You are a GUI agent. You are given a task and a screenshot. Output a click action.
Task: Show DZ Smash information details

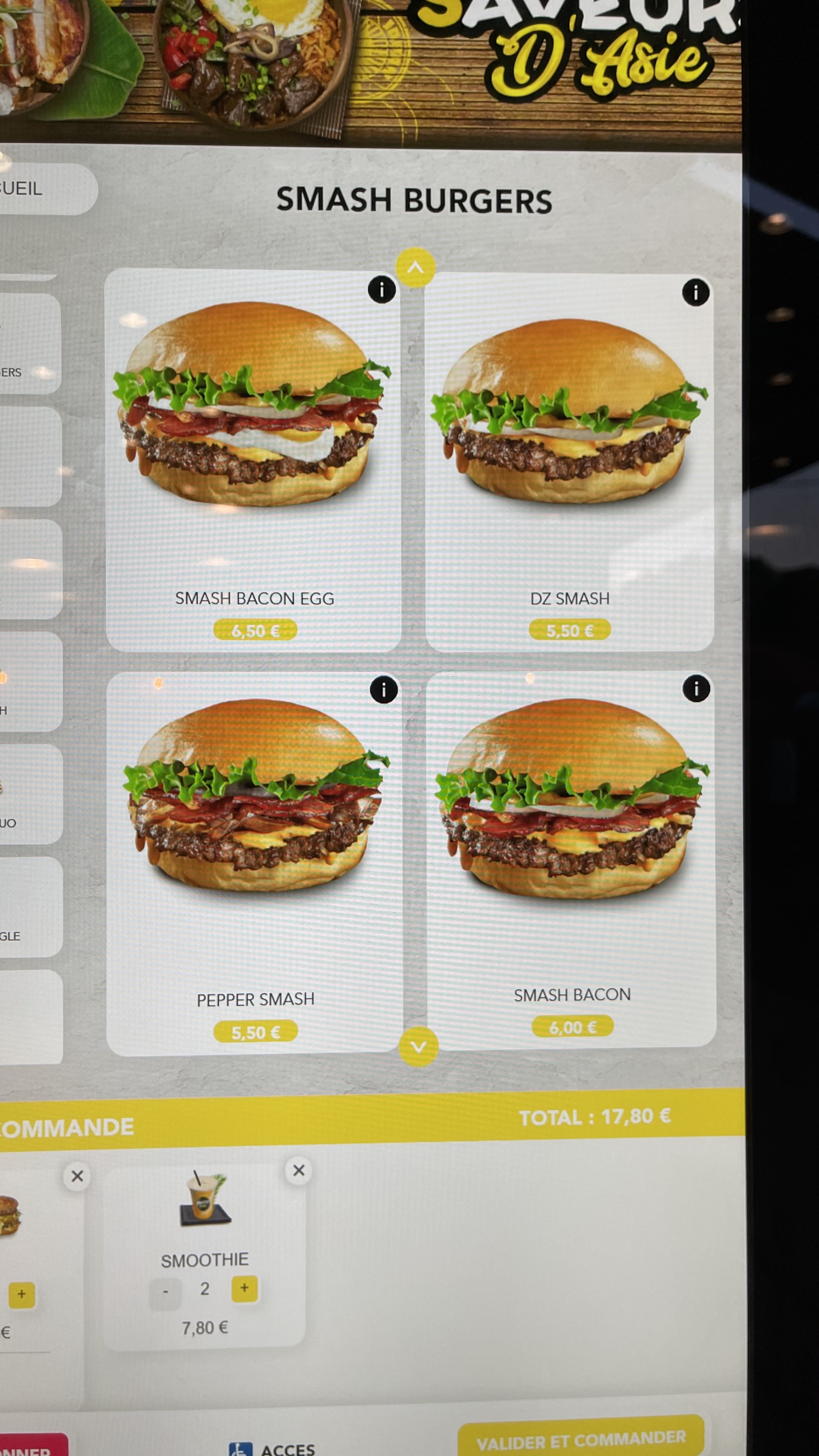tap(695, 293)
